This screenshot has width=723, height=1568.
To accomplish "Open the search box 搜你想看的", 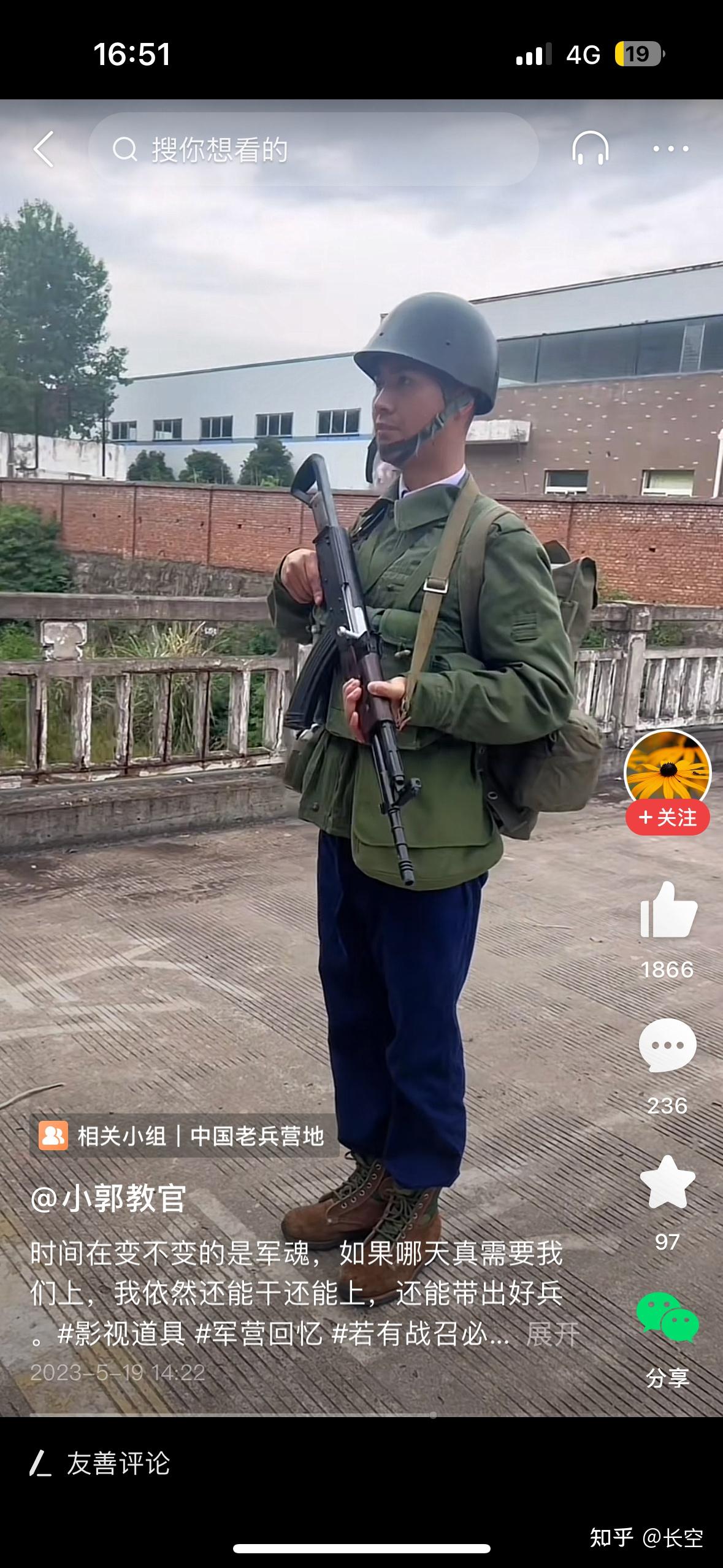I will 313,149.
